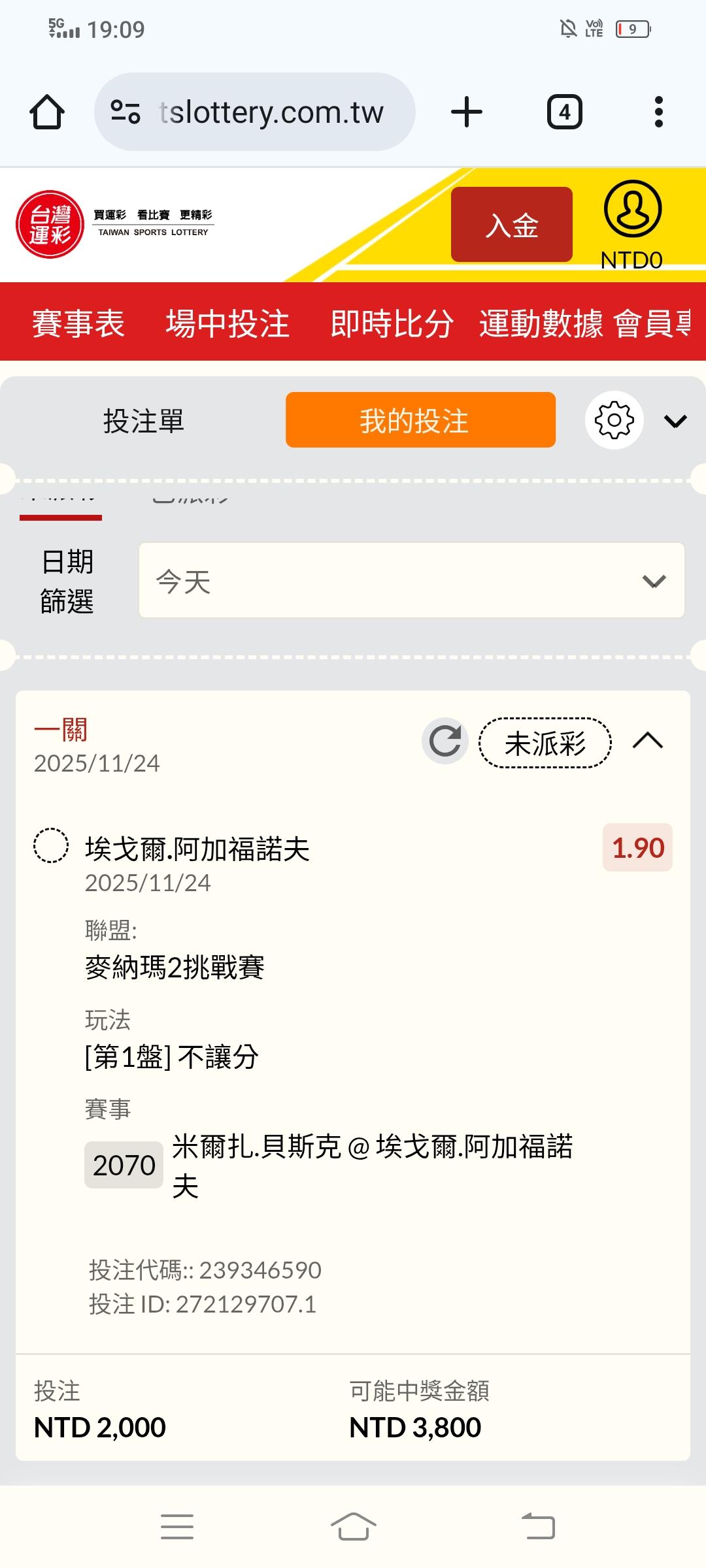Tap the system back button

coord(538,1527)
